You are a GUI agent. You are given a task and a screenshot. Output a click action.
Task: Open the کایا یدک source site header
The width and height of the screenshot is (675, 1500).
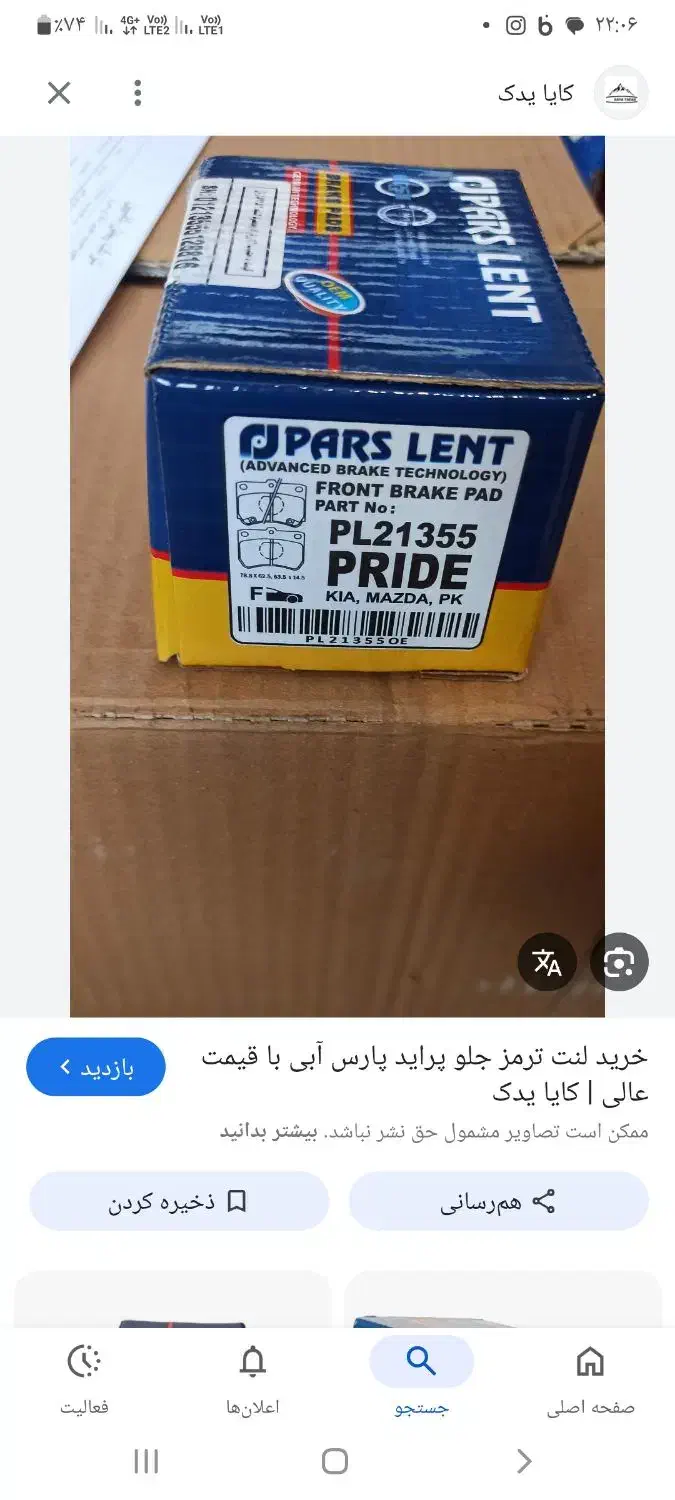point(574,94)
